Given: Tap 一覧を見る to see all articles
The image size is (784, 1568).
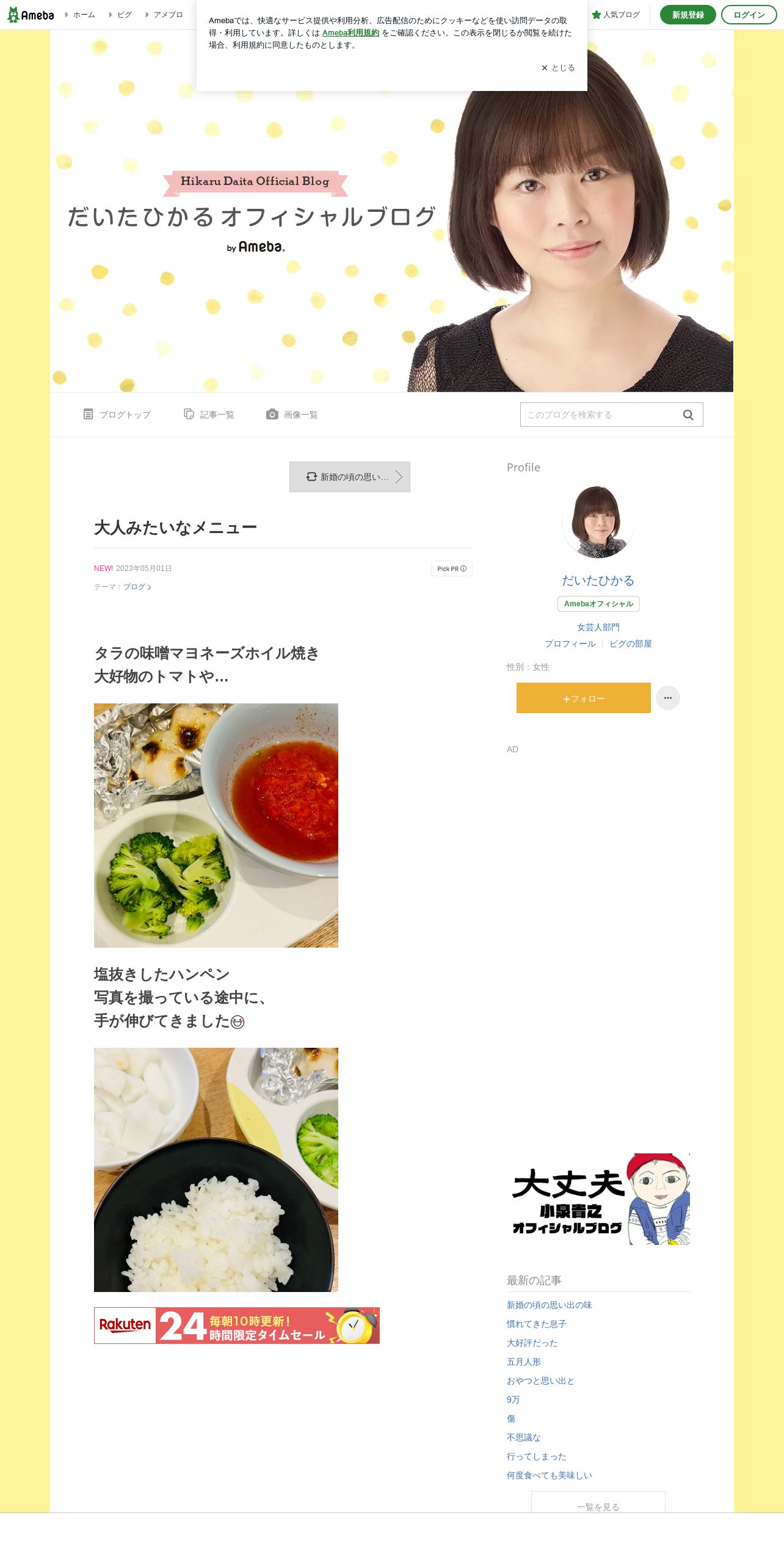Looking at the screenshot, I should (598, 1503).
